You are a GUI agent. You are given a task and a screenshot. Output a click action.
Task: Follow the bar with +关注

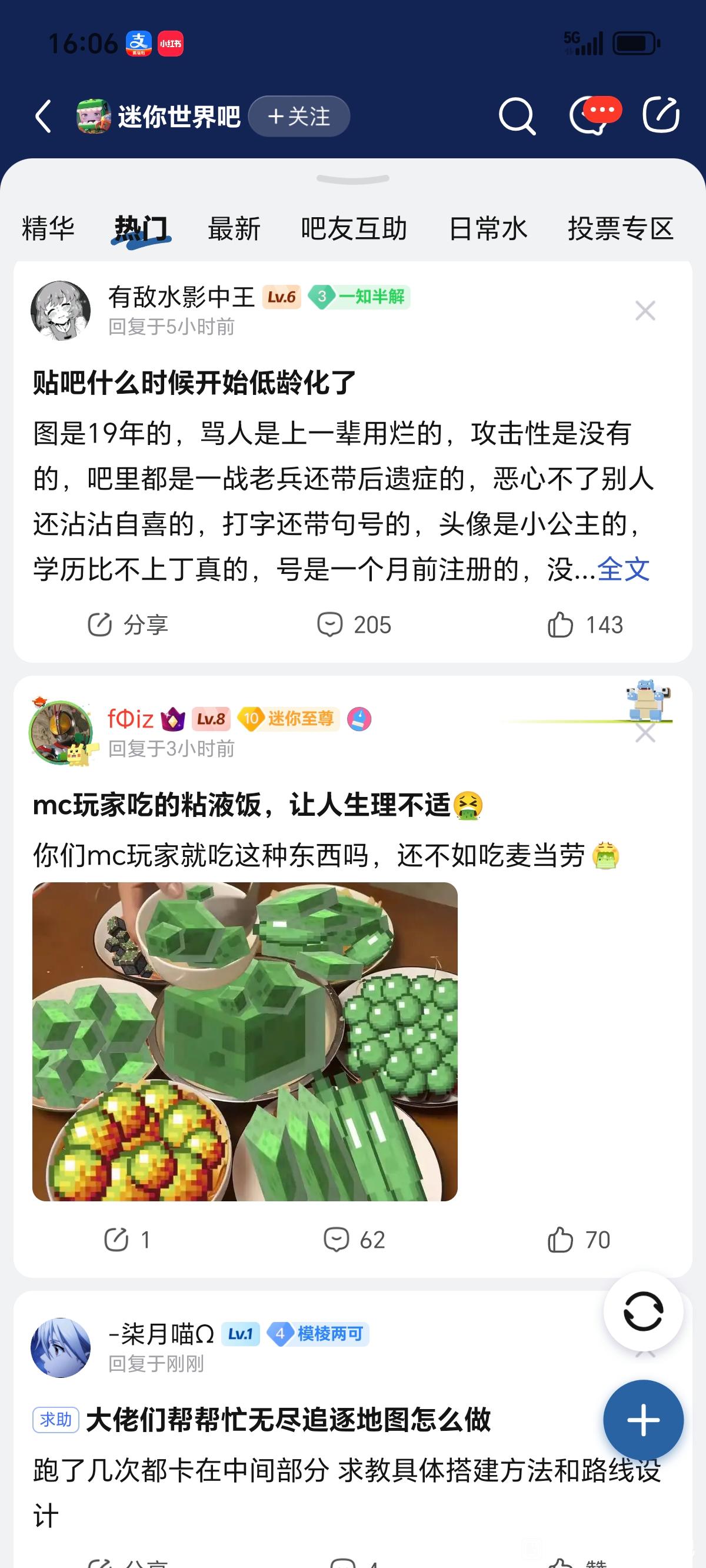click(299, 117)
